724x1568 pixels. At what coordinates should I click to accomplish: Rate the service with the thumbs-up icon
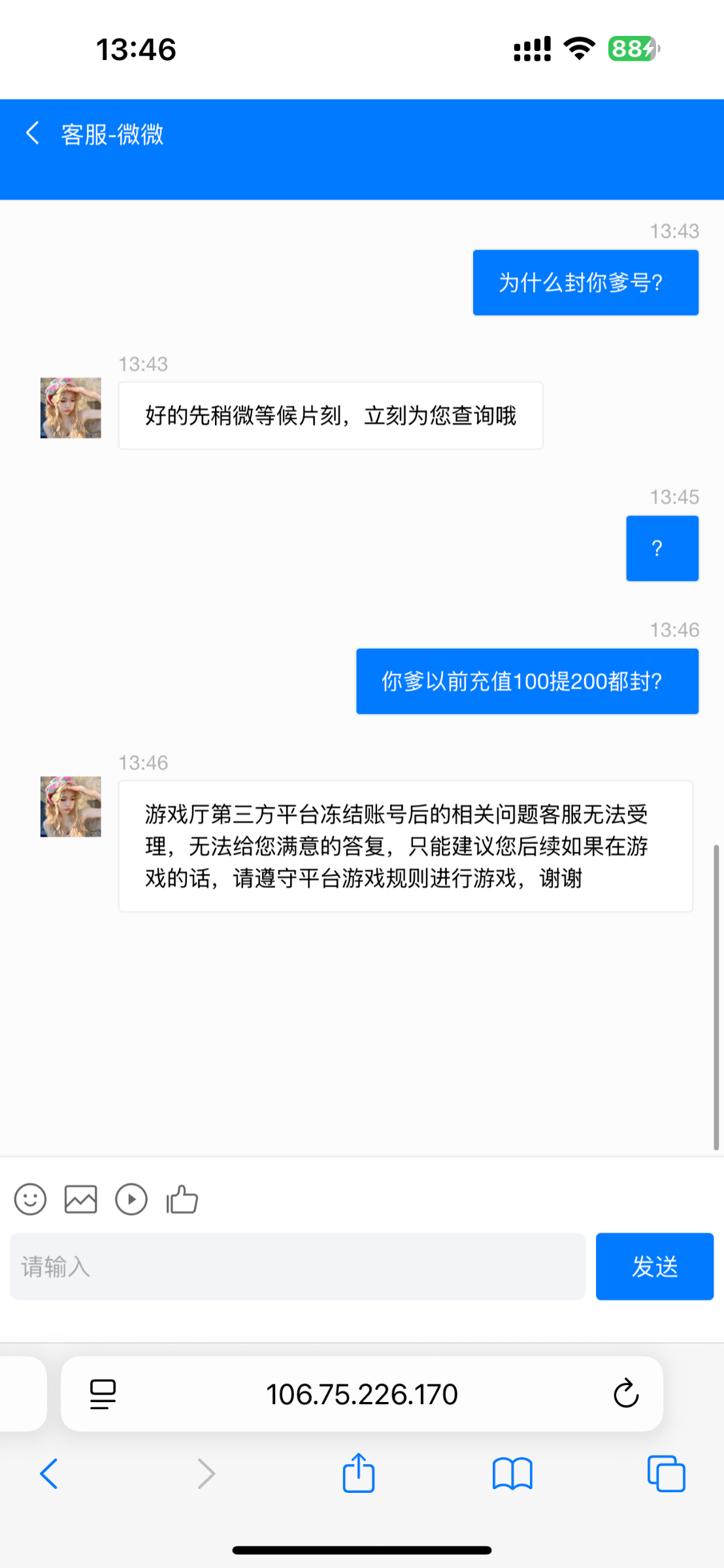(182, 1200)
